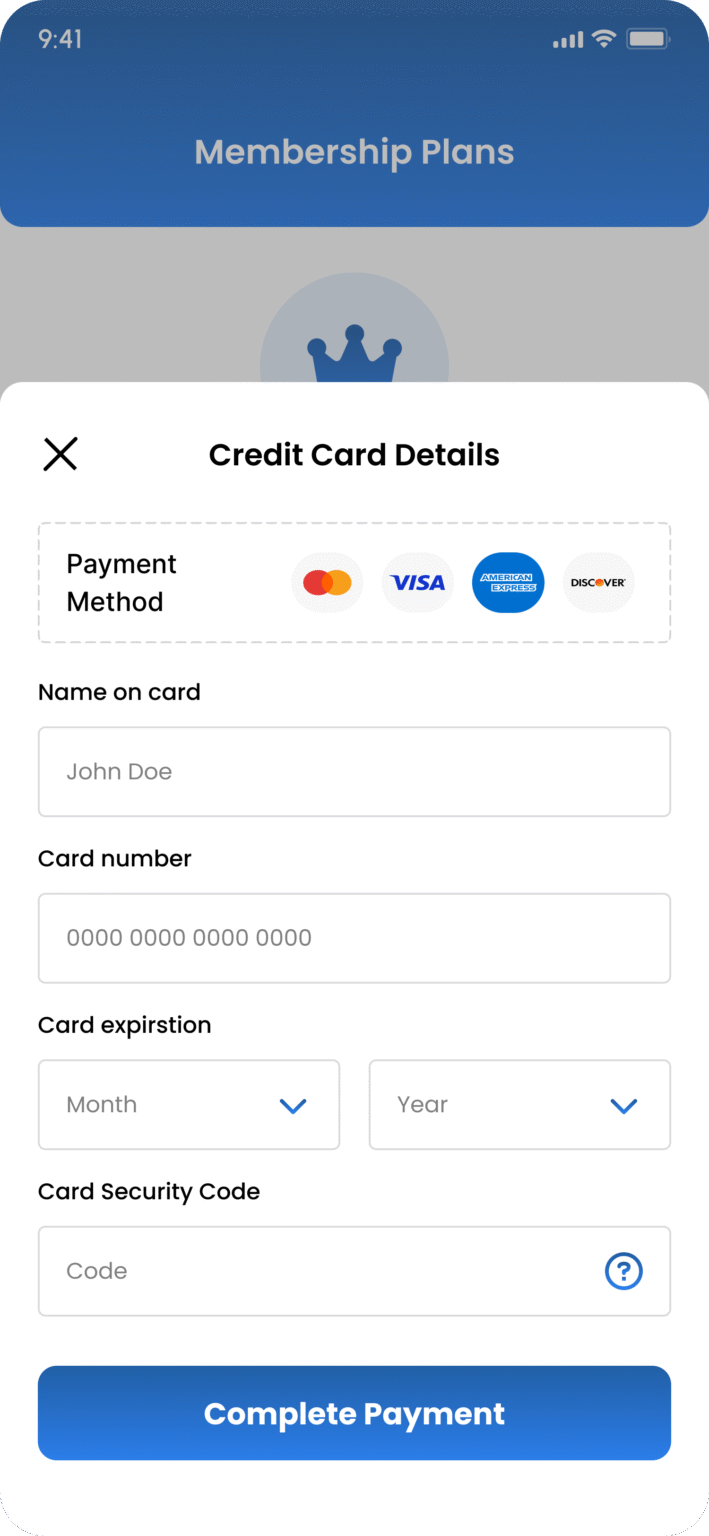Expand the expiration Year dropdown
This screenshot has width=709, height=1536.
pos(519,1105)
